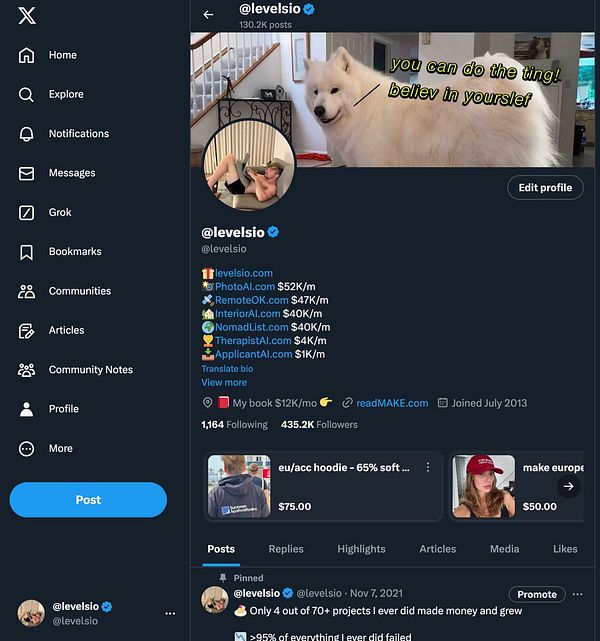Open Messages from the sidebar
Screen dimensions: 600x641
(x=71, y=173)
